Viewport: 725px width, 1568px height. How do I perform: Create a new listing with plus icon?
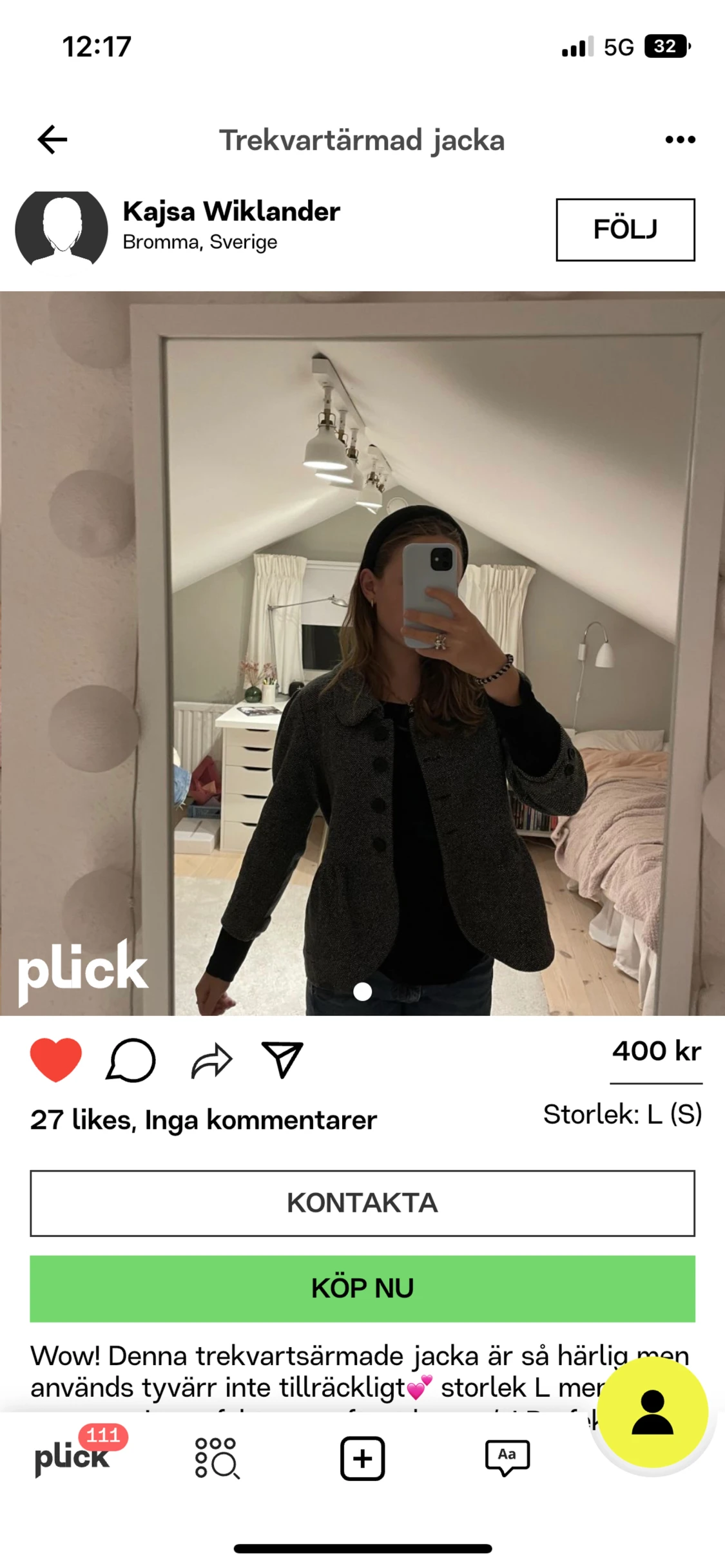[x=362, y=1458]
